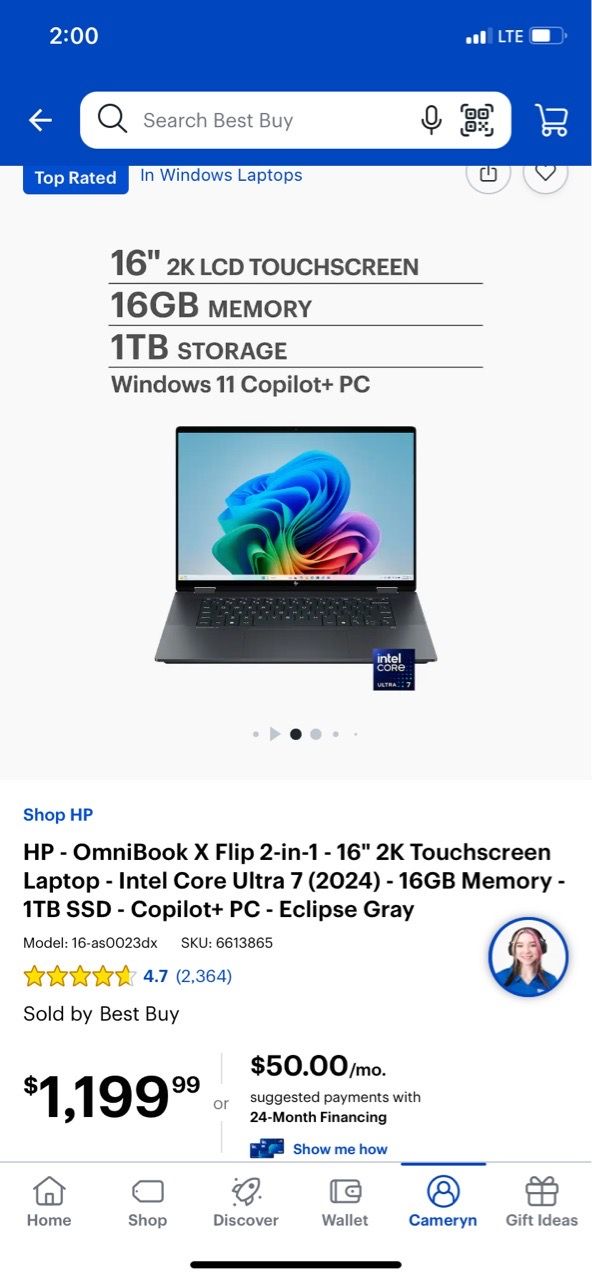
Task: Open the QR code scanner
Action: [x=477, y=121]
